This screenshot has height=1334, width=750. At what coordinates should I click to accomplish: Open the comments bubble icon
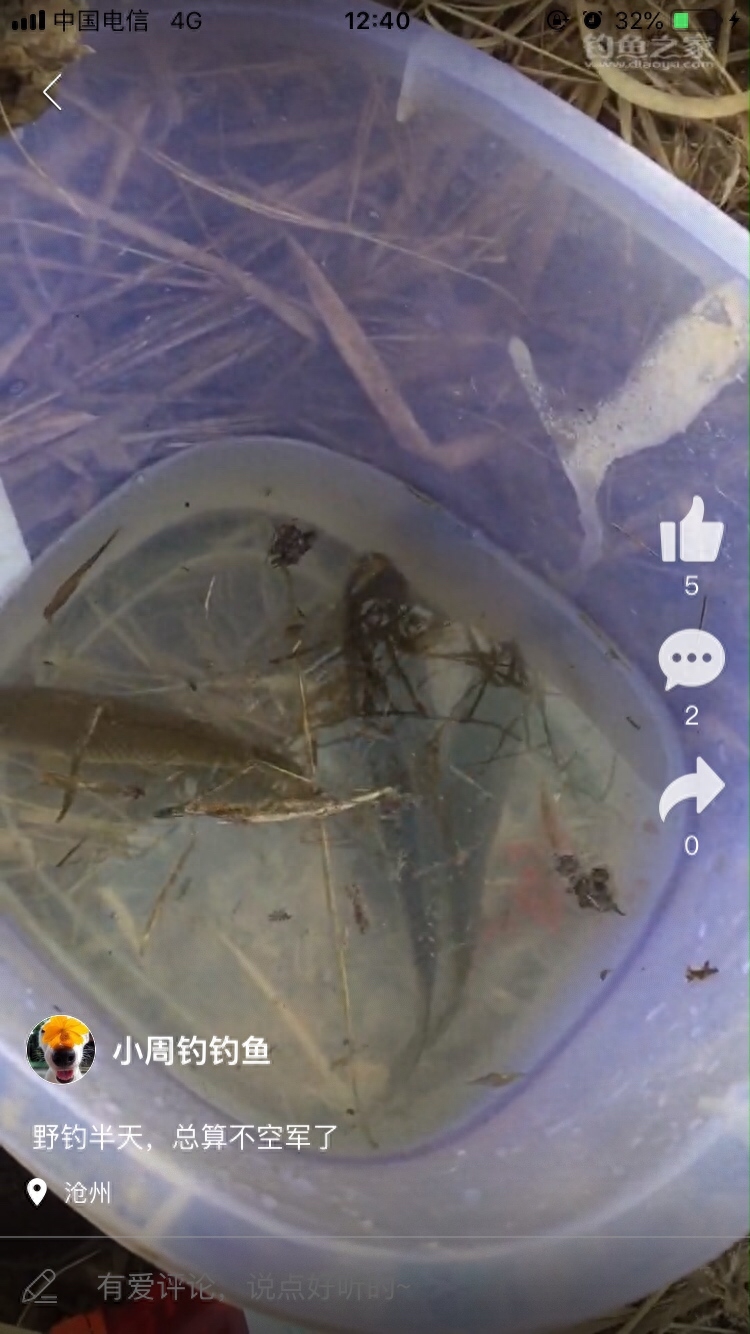691,661
